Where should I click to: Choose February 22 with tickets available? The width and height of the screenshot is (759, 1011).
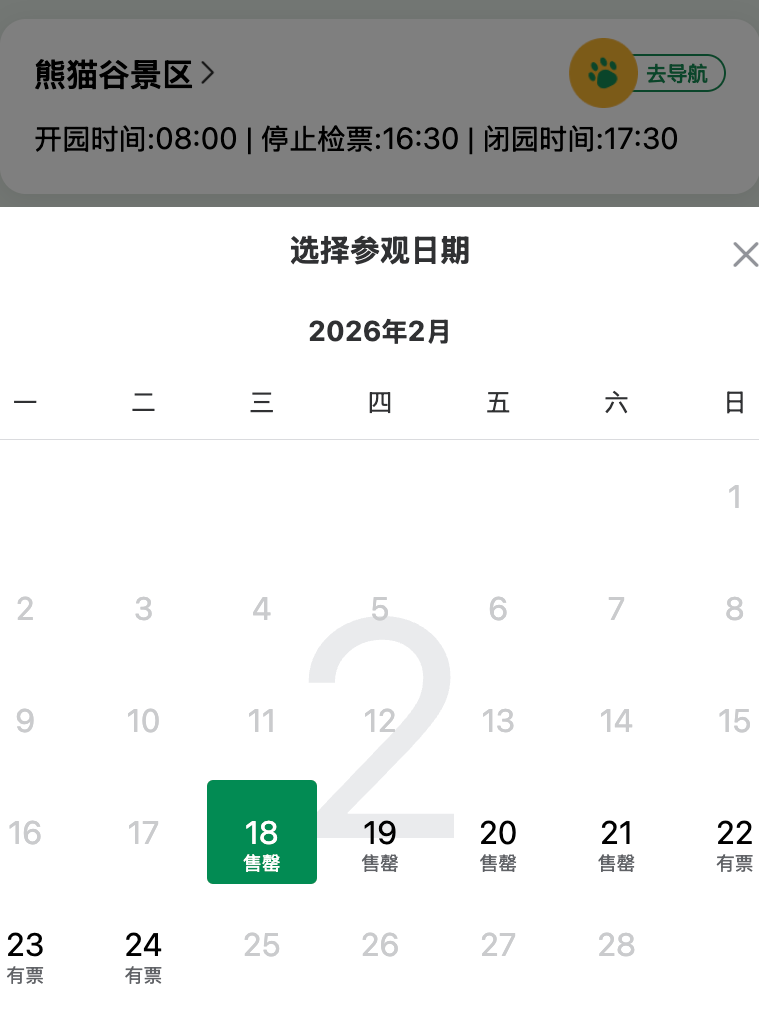pos(735,843)
